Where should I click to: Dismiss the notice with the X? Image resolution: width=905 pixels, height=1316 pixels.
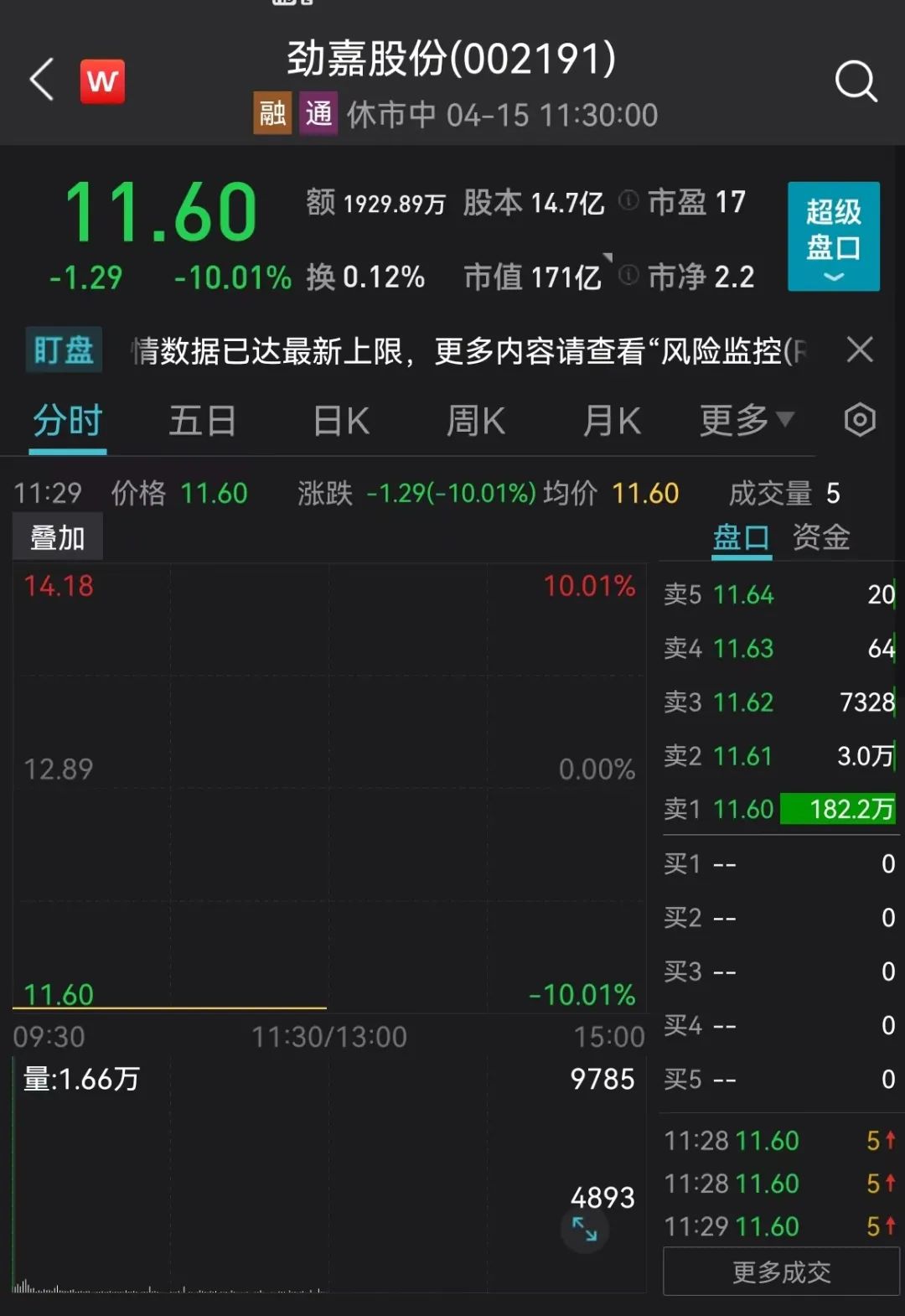(x=860, y=350)
